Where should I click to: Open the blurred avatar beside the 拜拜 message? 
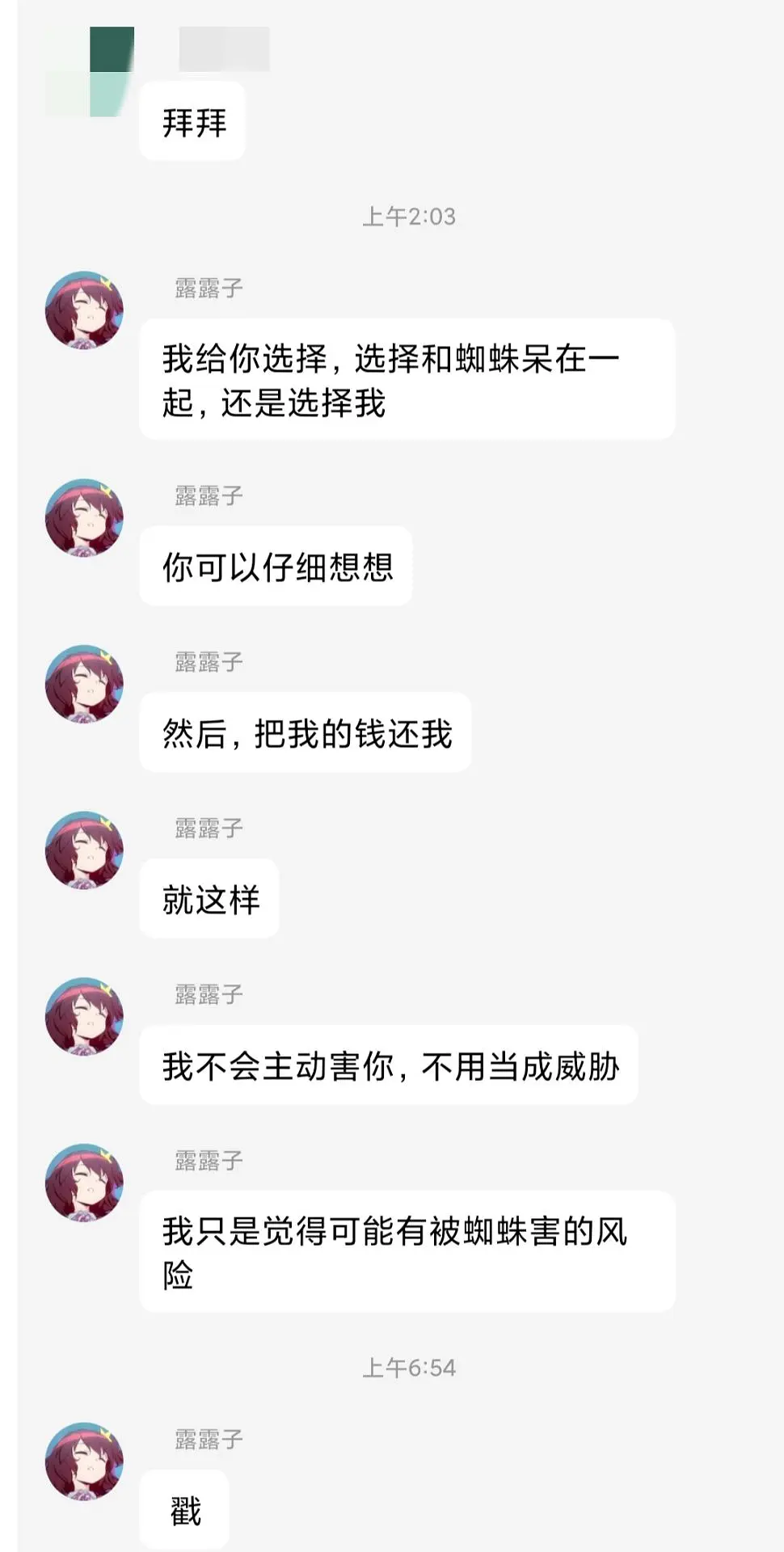[x=90, y=72]
